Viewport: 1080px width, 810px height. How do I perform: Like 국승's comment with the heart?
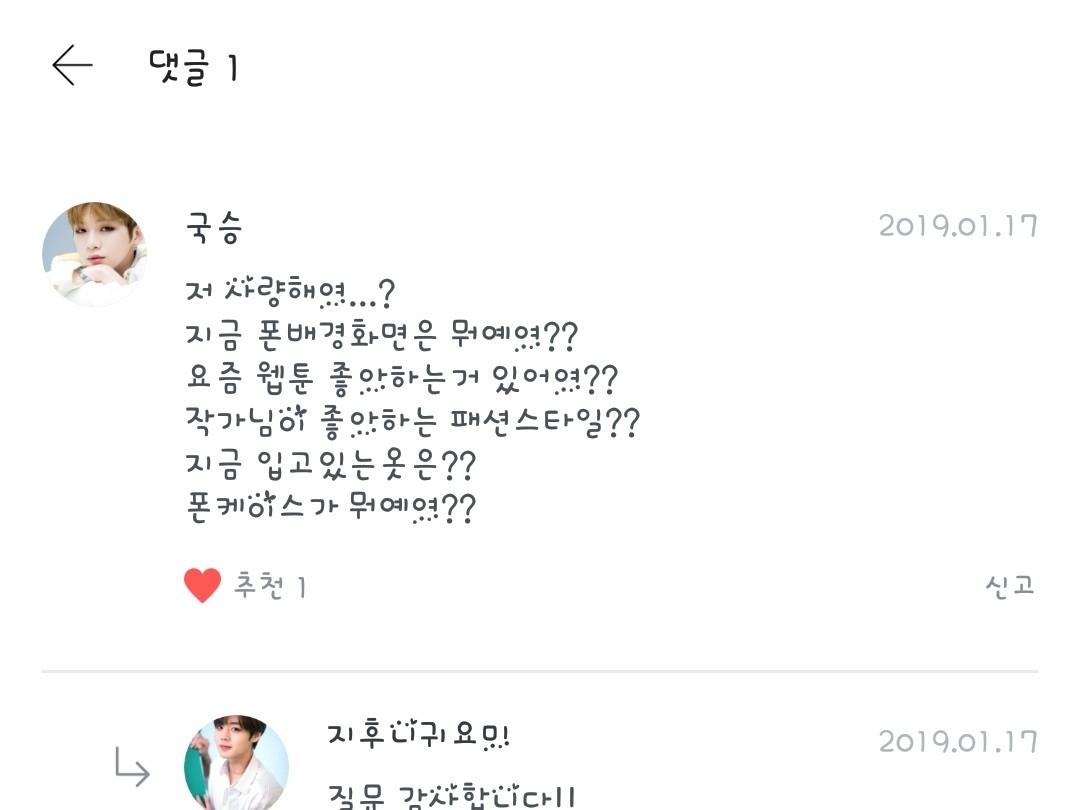click(202, 586)
